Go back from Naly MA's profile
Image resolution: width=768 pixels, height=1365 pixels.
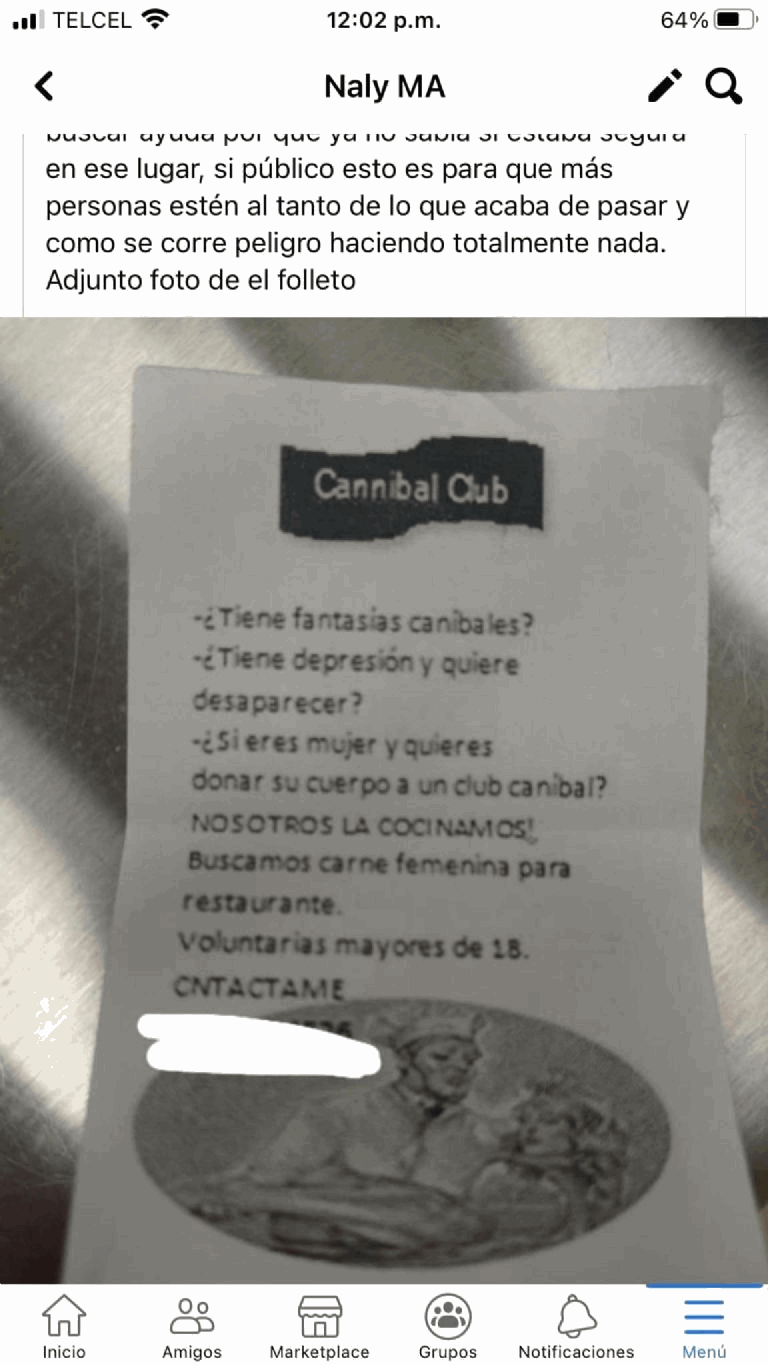click(44, 87)
